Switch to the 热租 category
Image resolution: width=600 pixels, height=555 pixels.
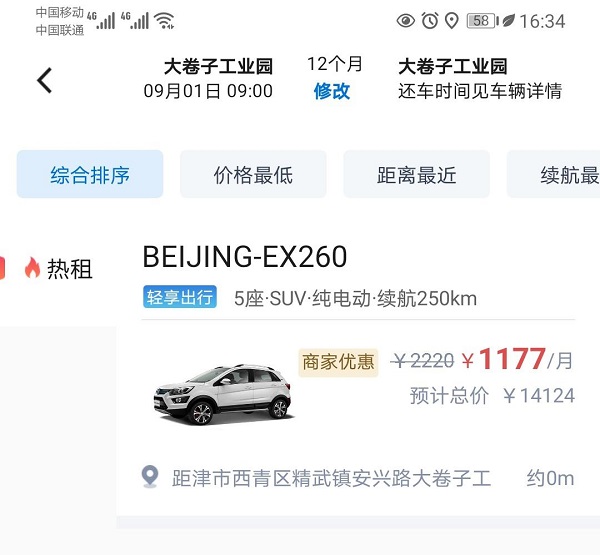[58, 268]
